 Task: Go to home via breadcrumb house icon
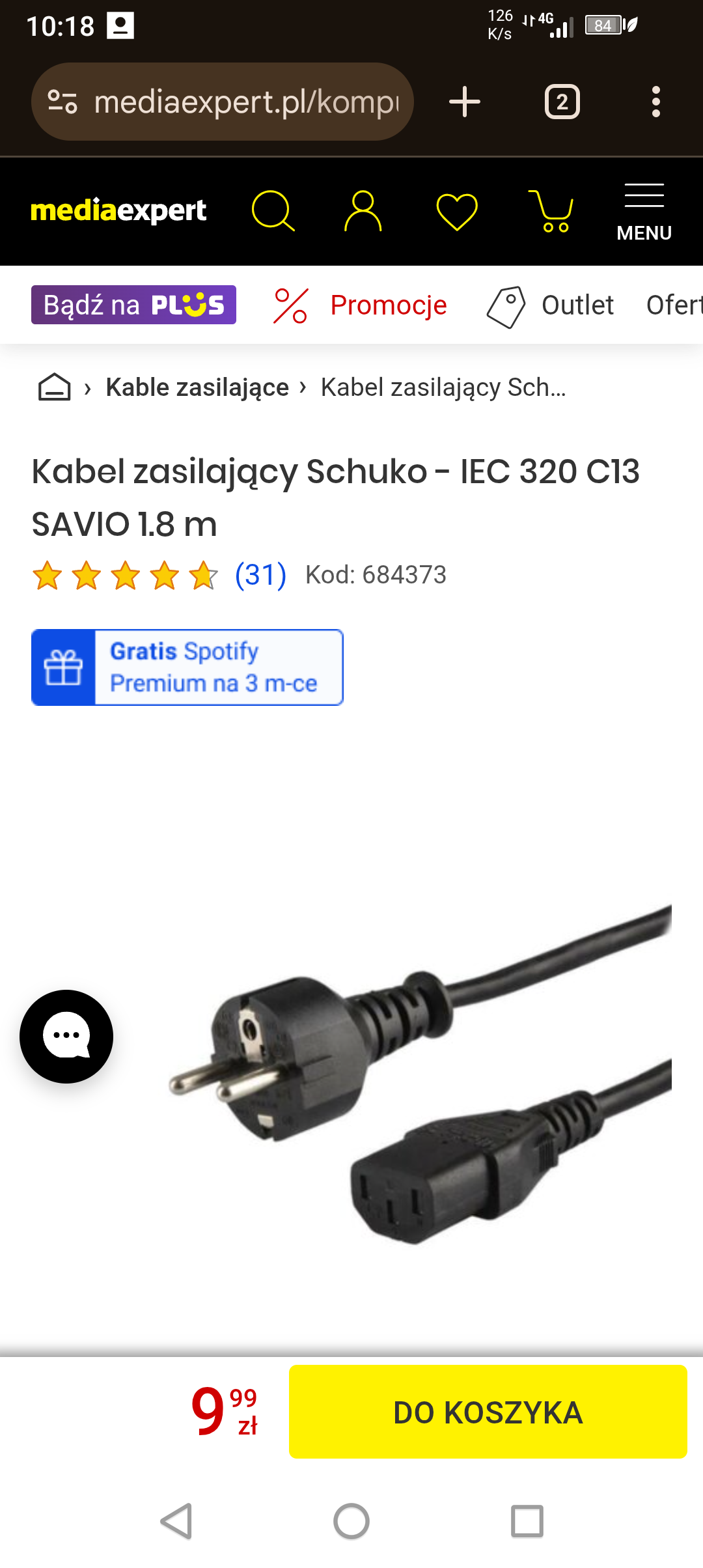55,387
